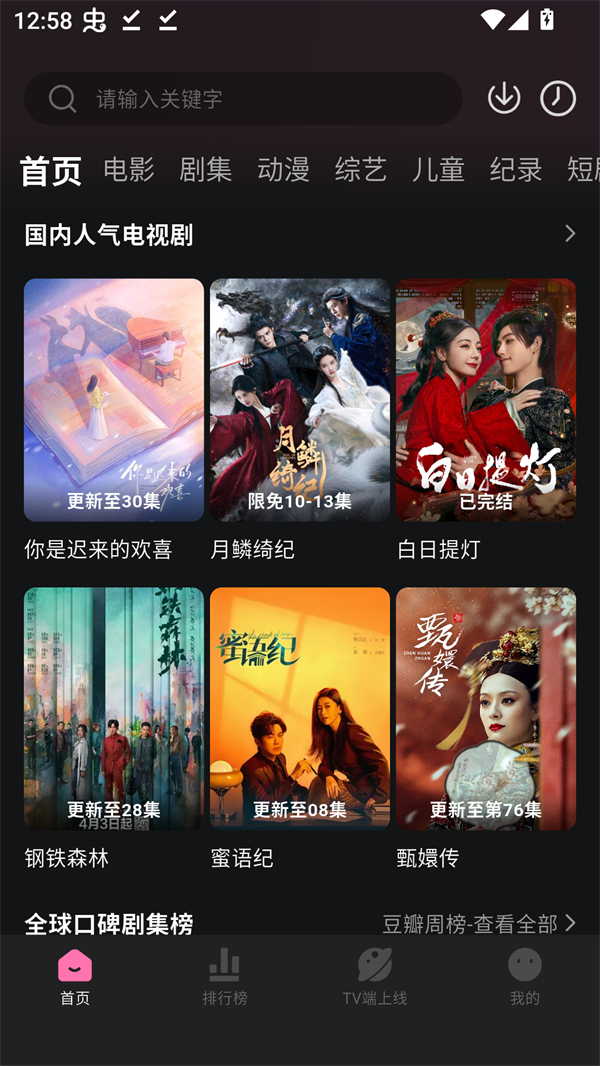
Task: Open the 儿童 tab
Action: tap(438, 170)
